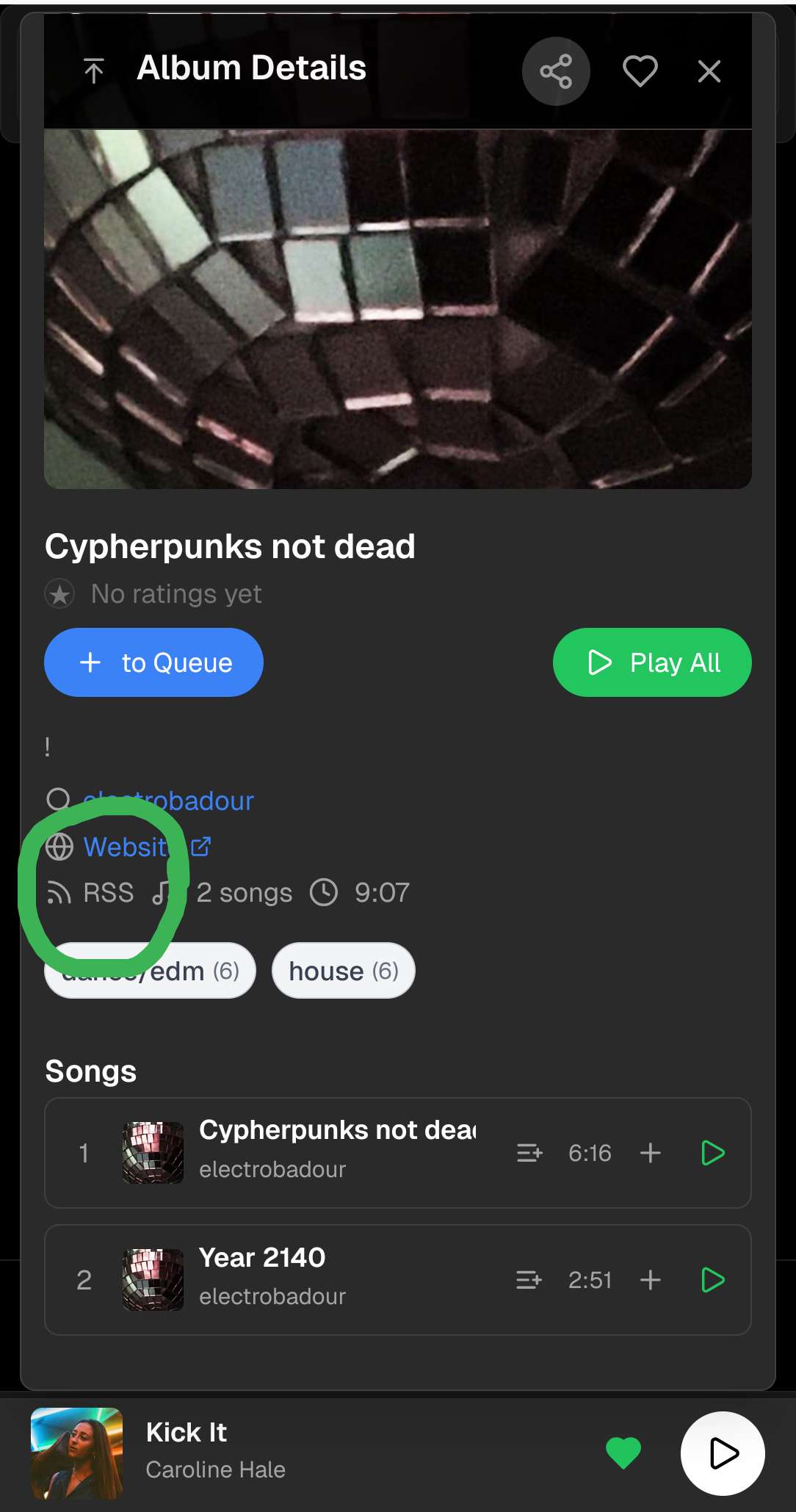Add the album to Queue
The width and height of the screenshot is (796, 1512).
pyautogui.click(x=153, y=662)
